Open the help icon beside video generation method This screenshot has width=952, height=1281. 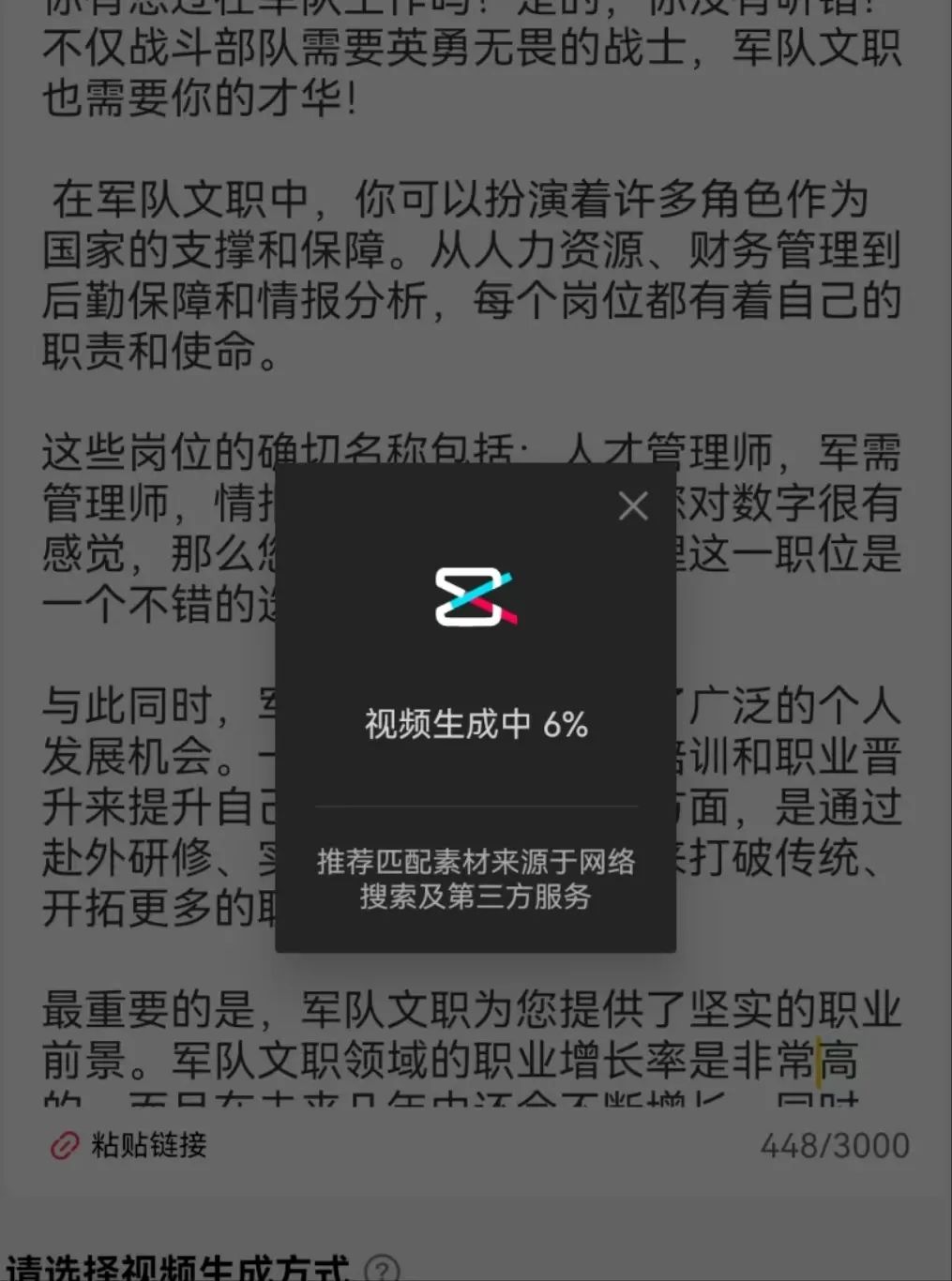pos(380,1269)
